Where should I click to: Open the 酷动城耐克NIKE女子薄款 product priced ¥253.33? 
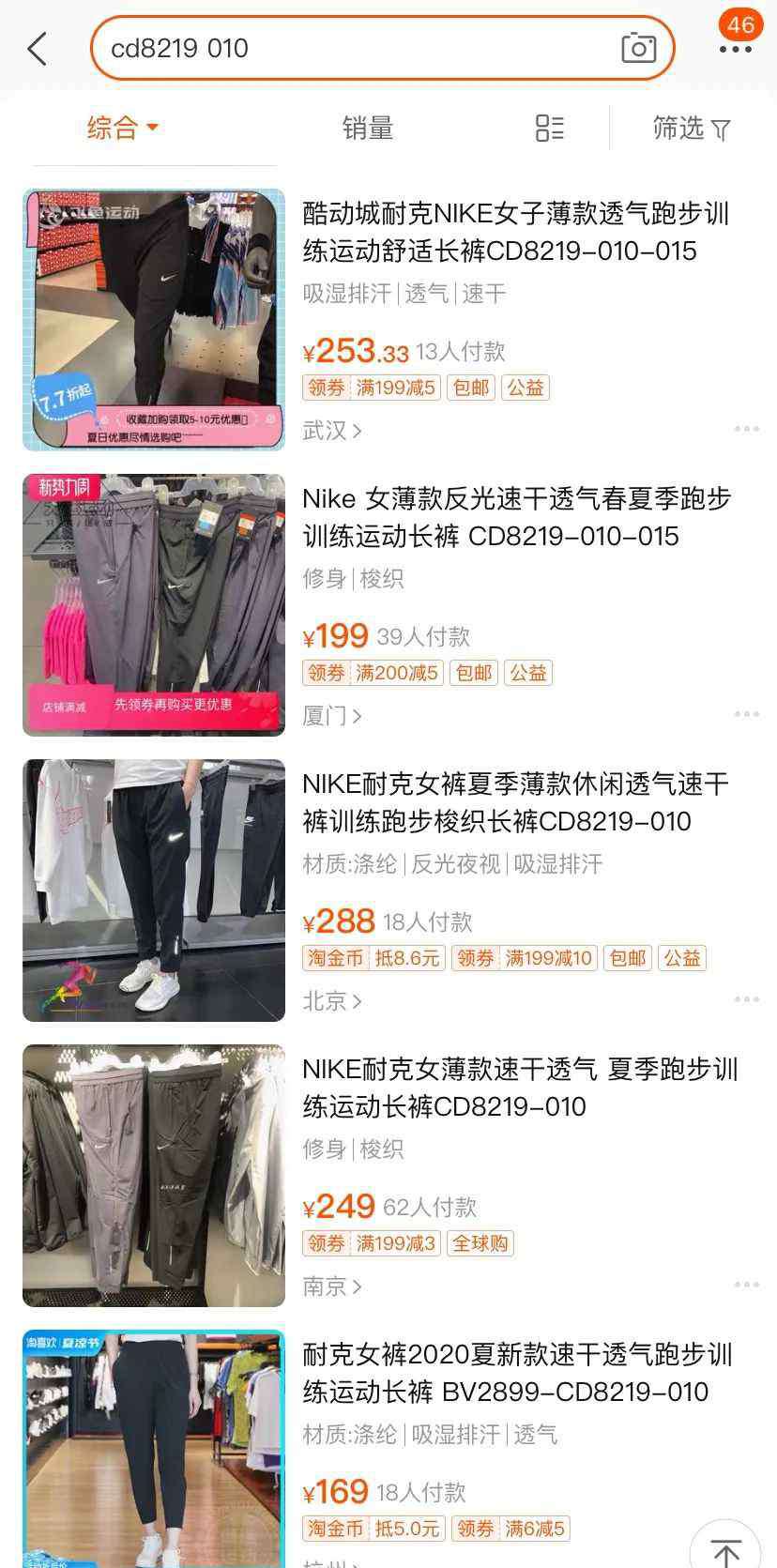[515, 232]
